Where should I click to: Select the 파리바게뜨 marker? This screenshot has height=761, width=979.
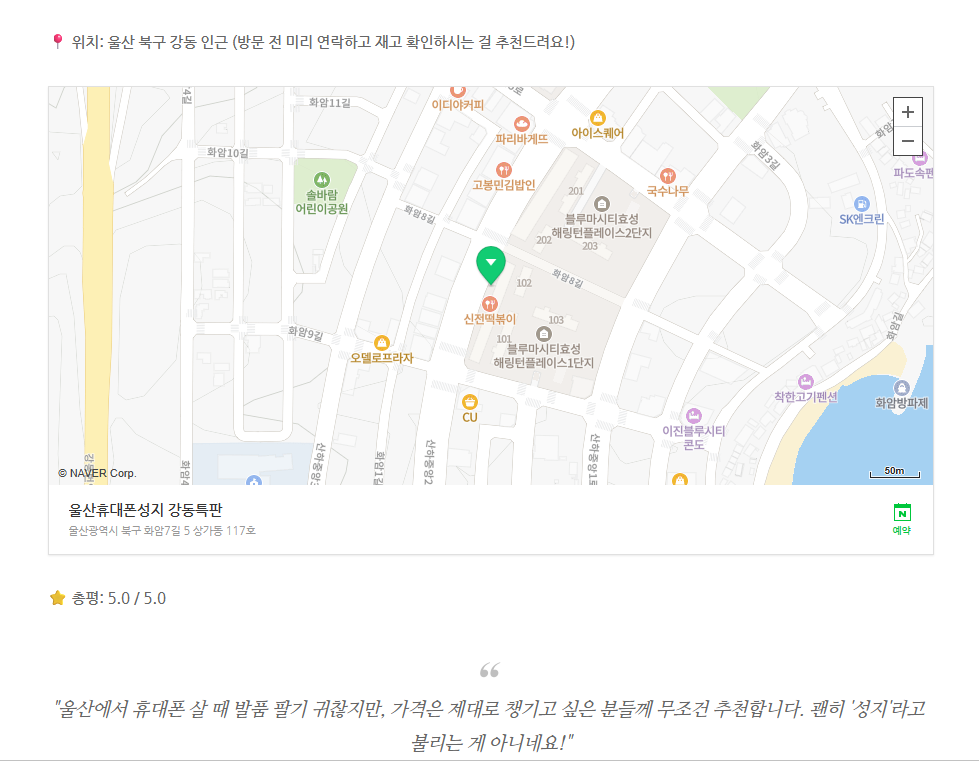(x=521, y=124)
